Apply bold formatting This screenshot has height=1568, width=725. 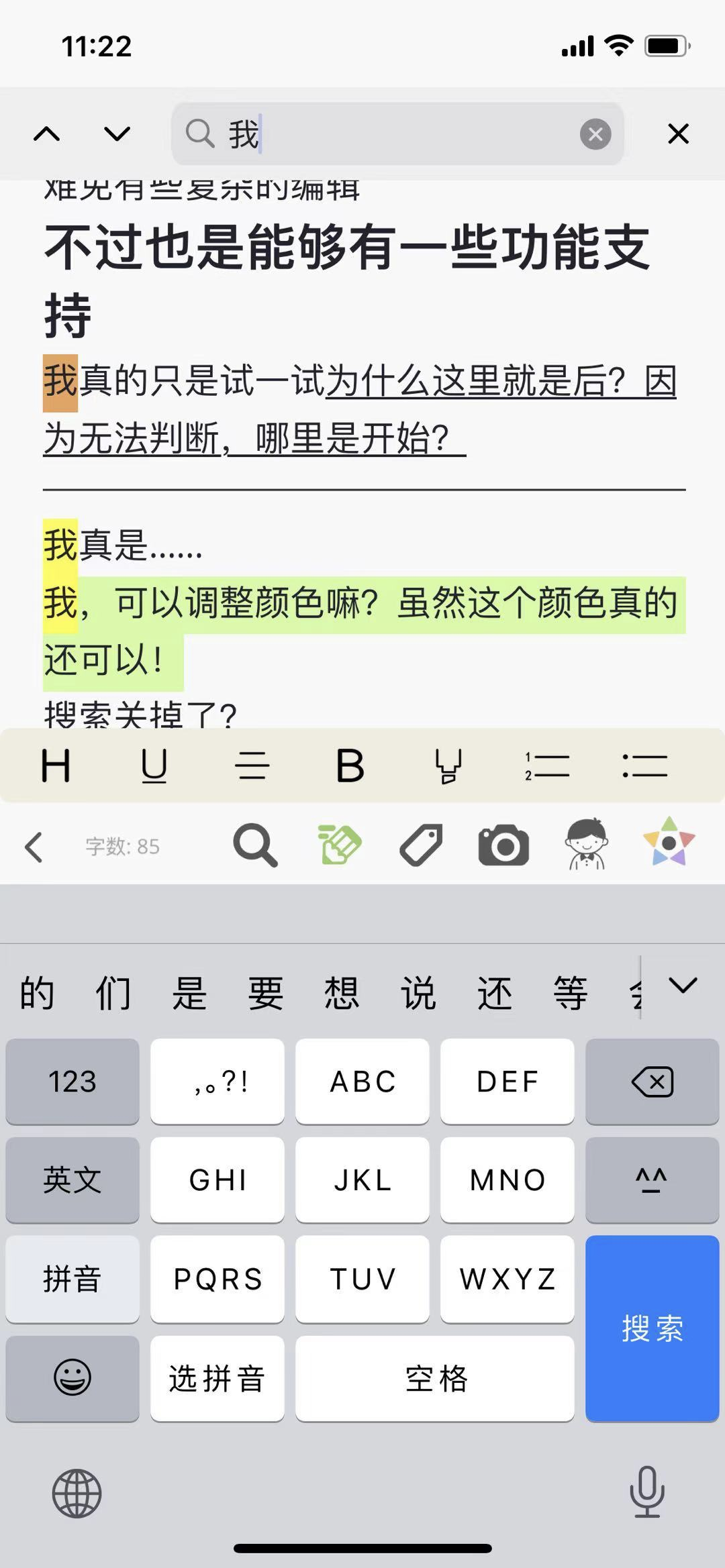pos(350,766)
